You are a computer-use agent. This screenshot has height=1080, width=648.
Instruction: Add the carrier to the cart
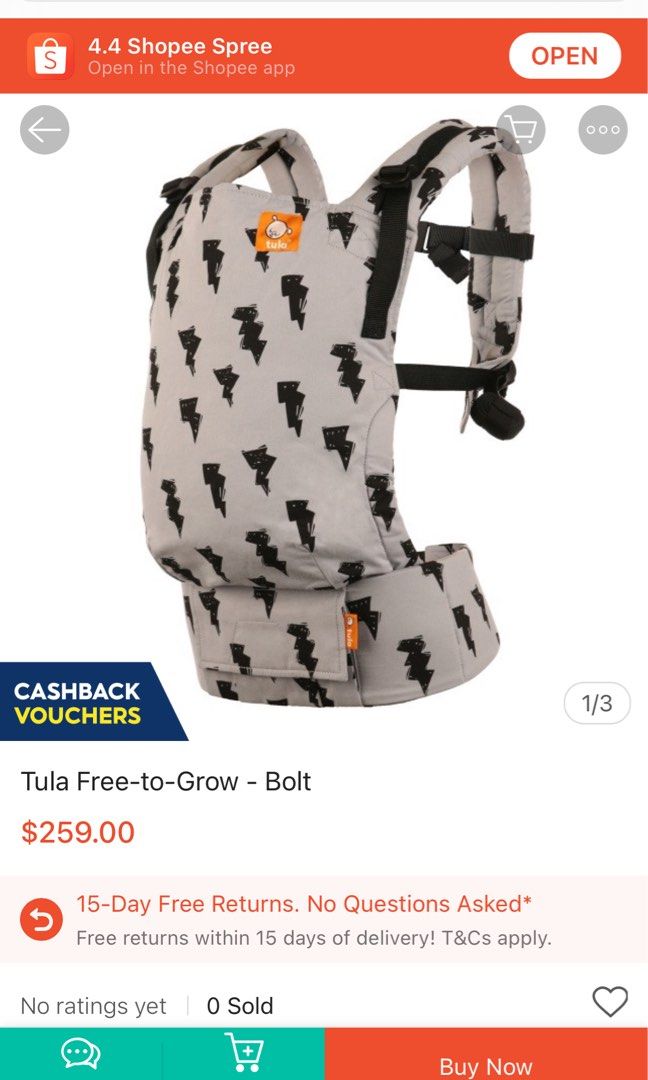click(243, 1054)
